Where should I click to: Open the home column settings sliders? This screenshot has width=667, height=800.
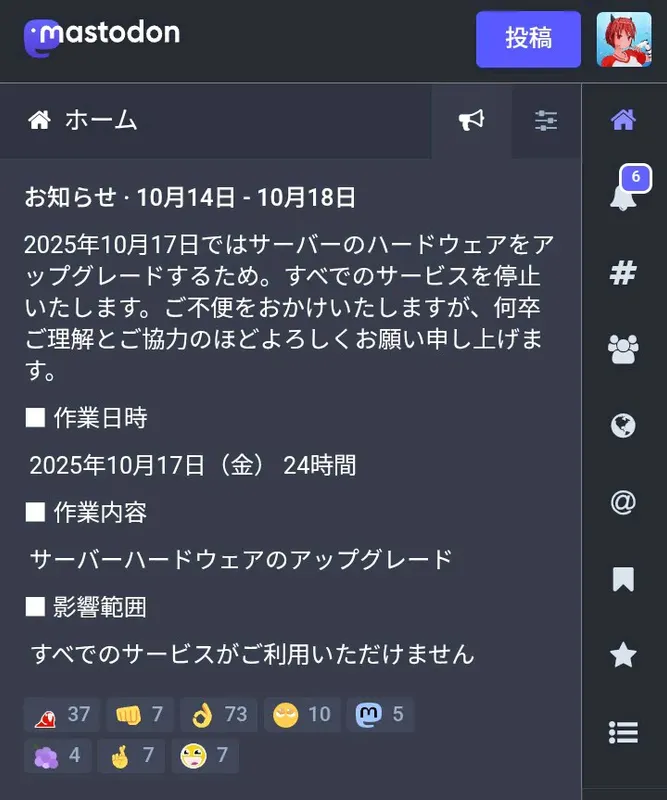546,121
